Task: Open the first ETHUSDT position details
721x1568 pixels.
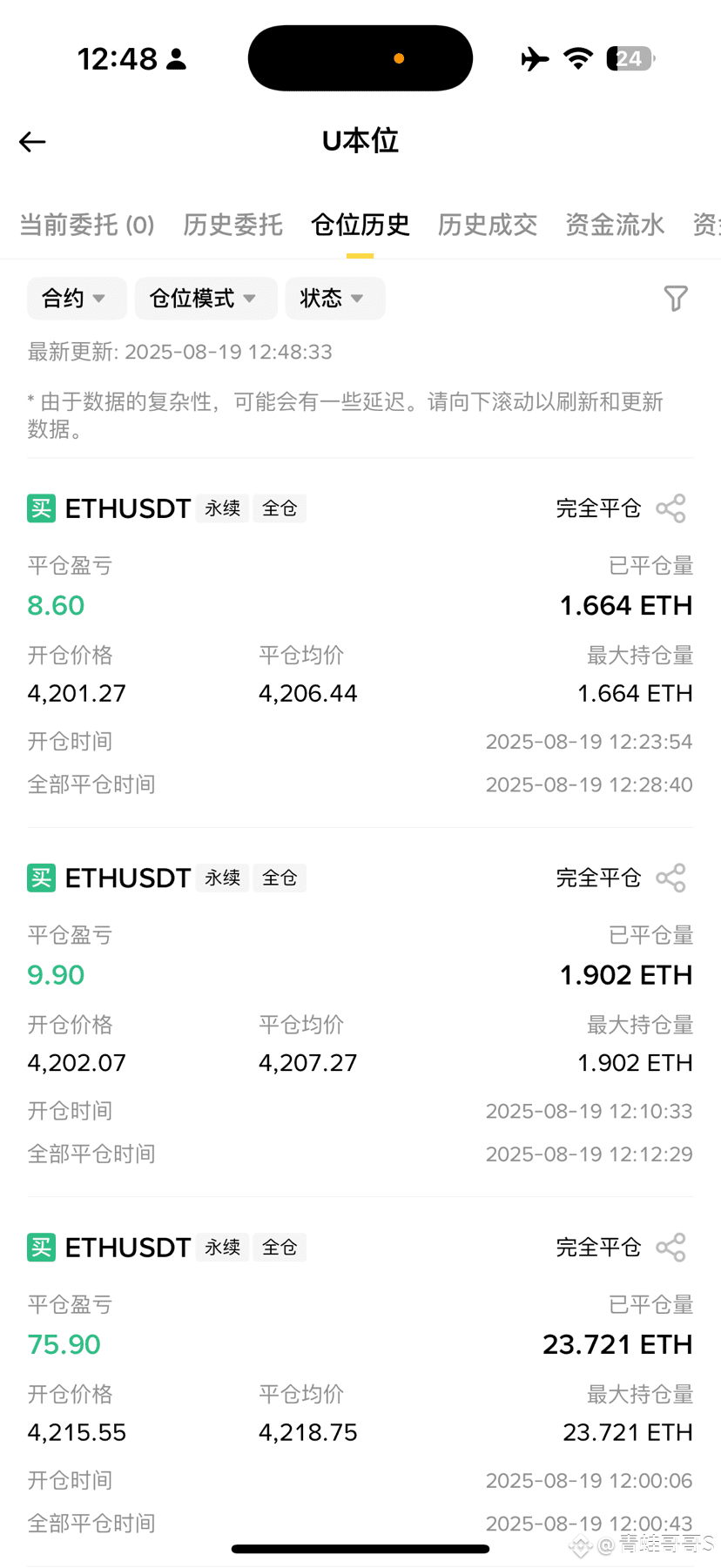Action: pyautogui.click(x=128, y=508)
